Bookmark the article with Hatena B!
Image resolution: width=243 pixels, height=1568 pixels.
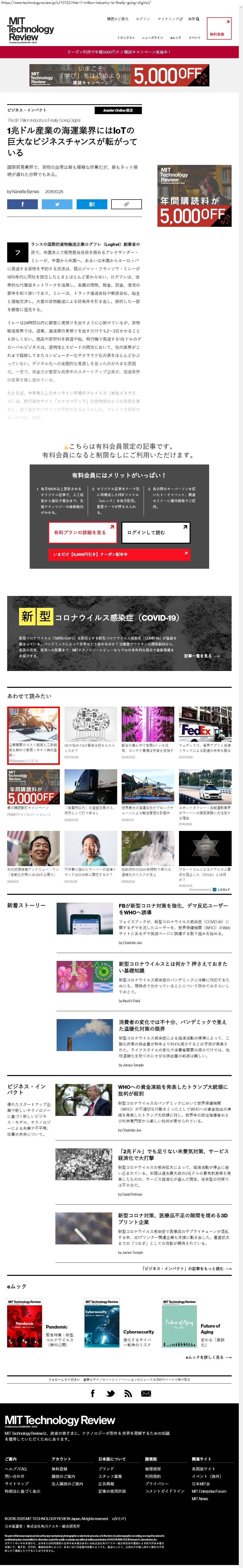click(x=92, y=204)
